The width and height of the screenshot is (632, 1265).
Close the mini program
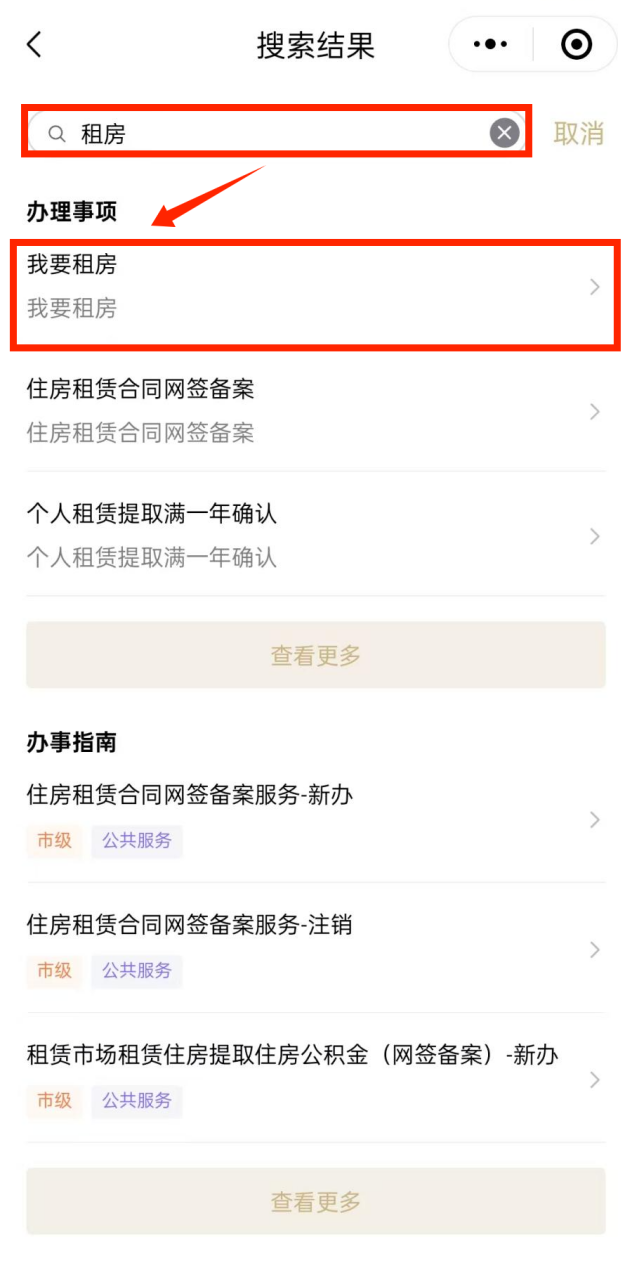(577, 45)
